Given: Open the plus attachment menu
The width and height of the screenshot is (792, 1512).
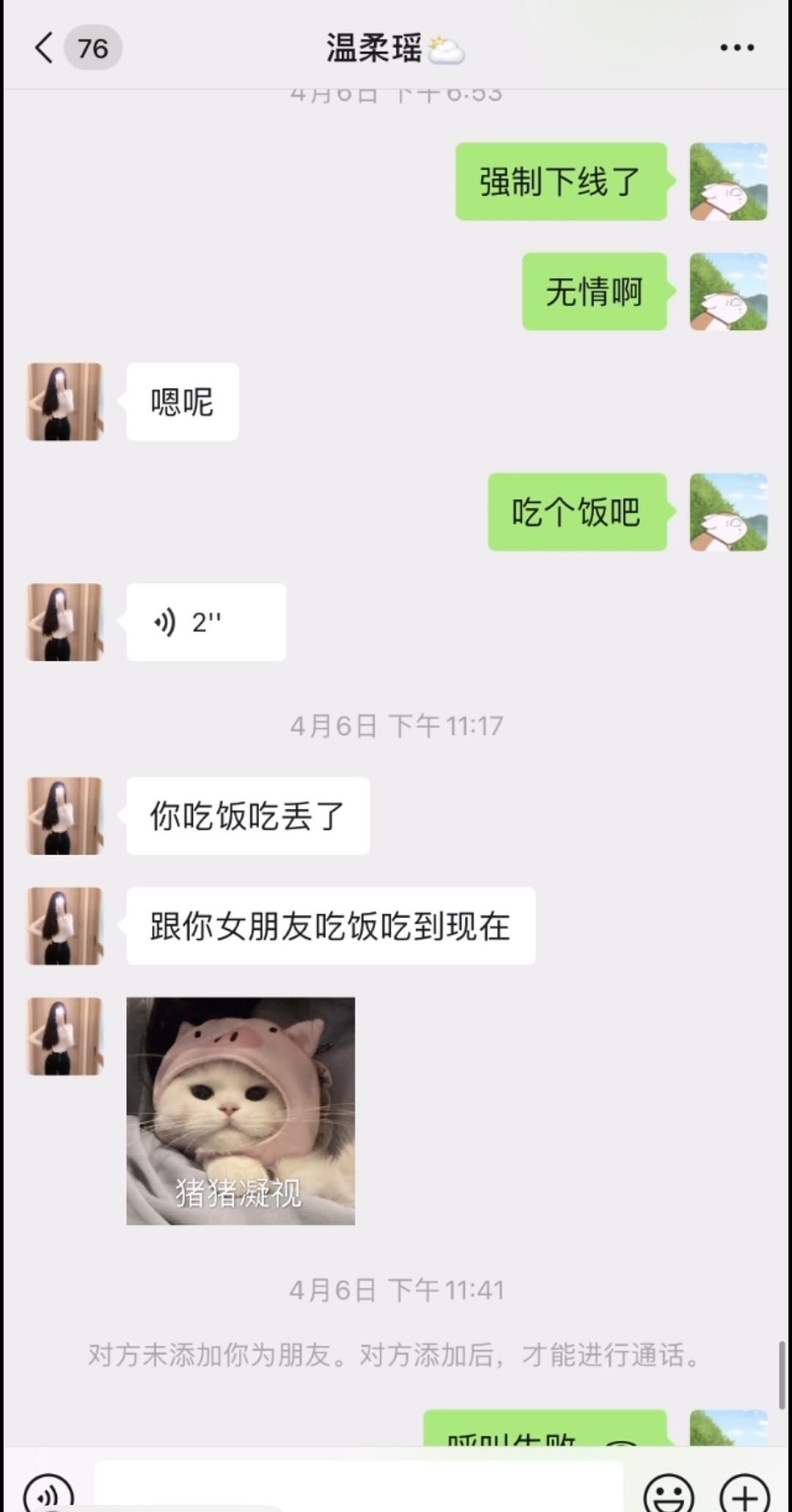Looking at the screenshot, I should [x=744, y=1493].
